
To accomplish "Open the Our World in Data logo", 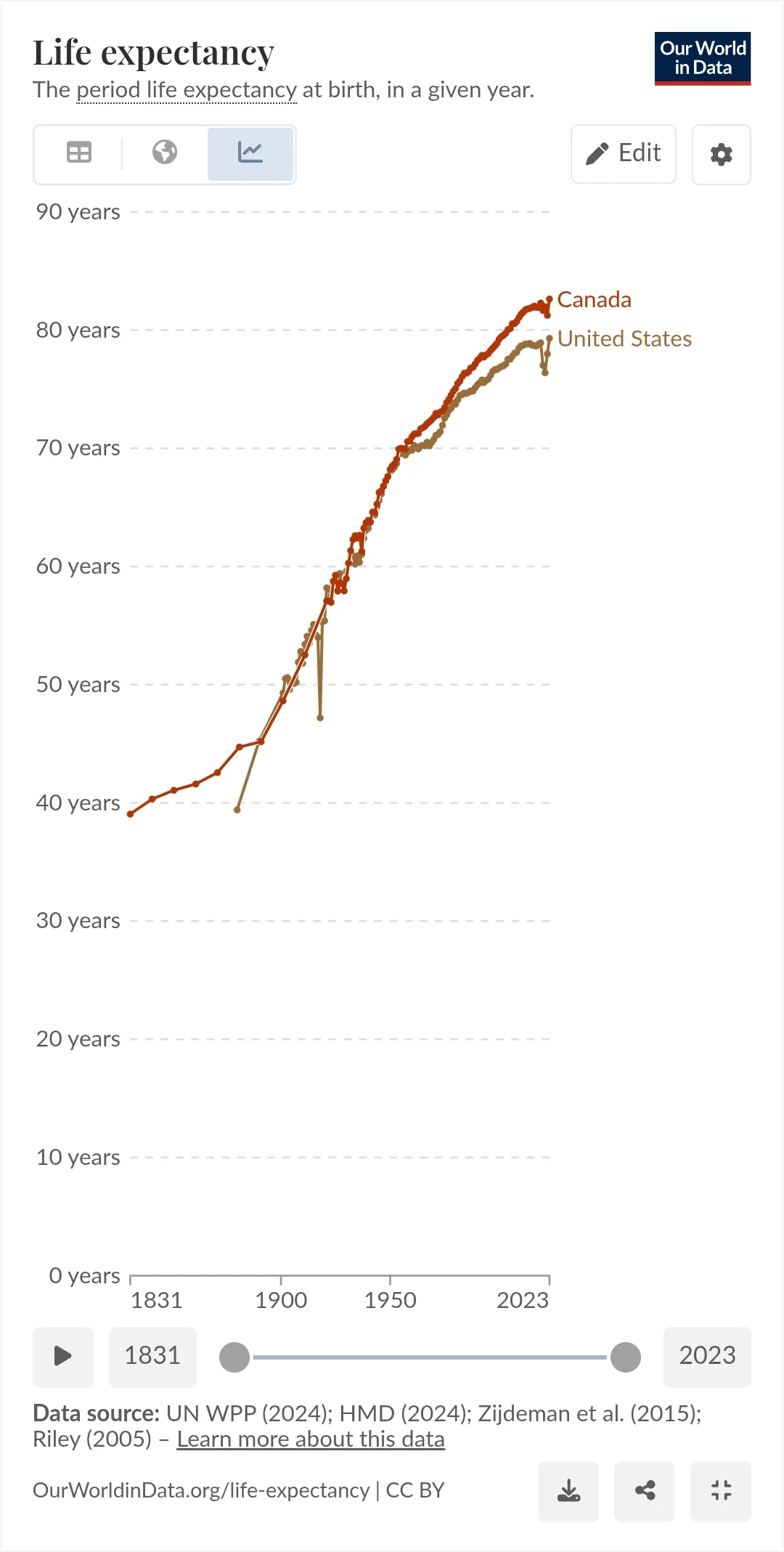I will 702,58.
